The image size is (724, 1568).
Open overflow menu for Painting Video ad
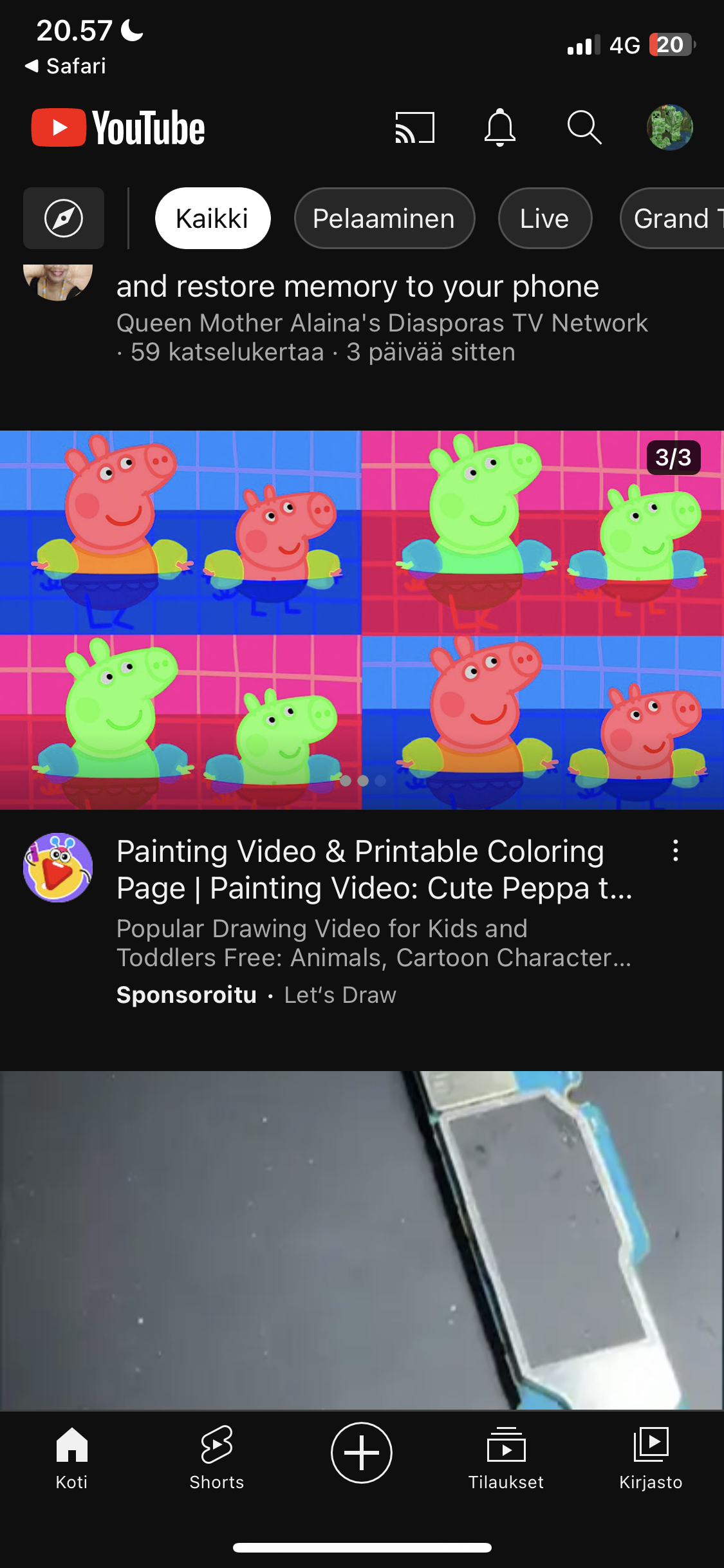click(675, 850)
